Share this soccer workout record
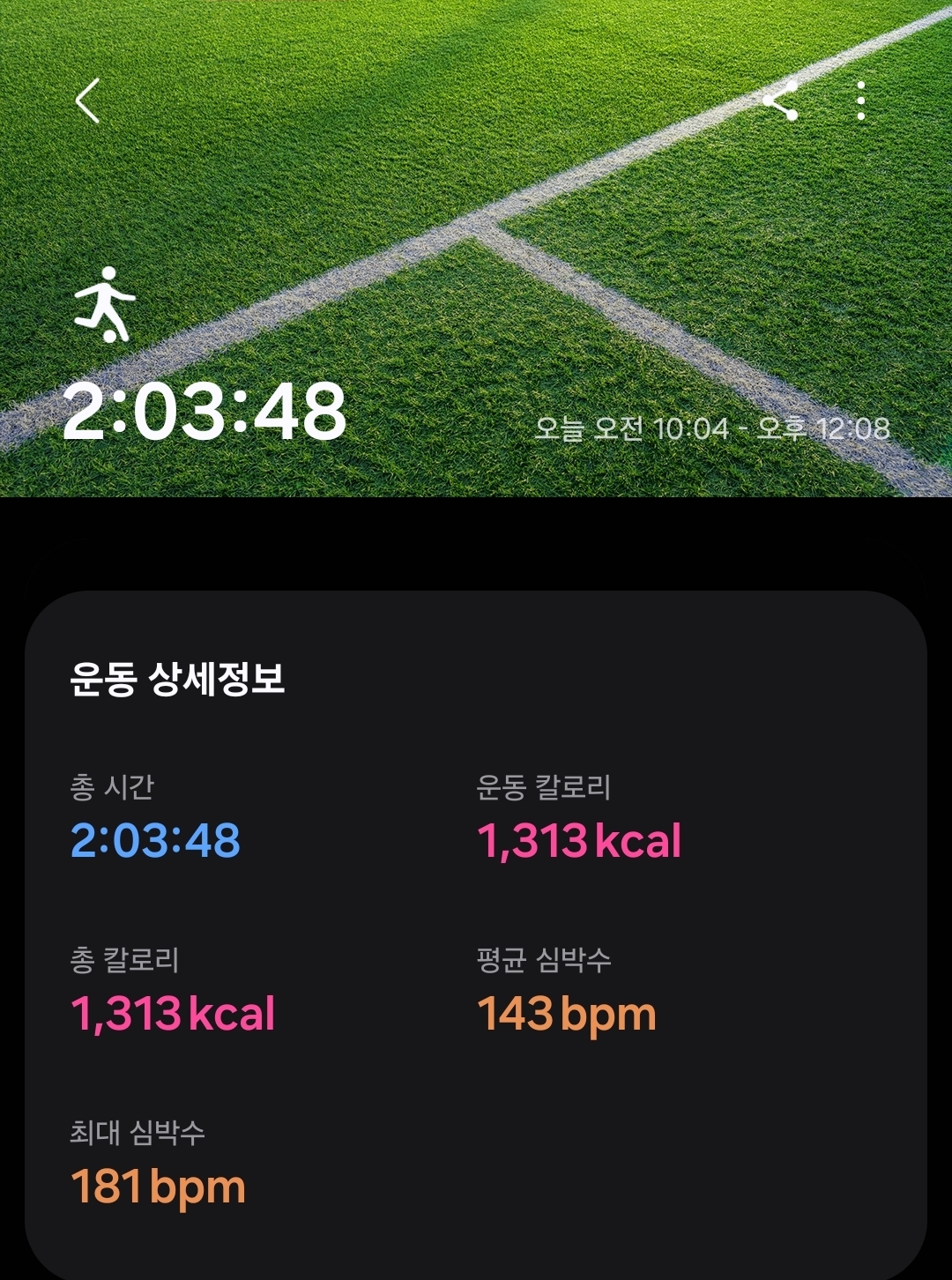The image size is (952, 1280). [x=781, y=100]
